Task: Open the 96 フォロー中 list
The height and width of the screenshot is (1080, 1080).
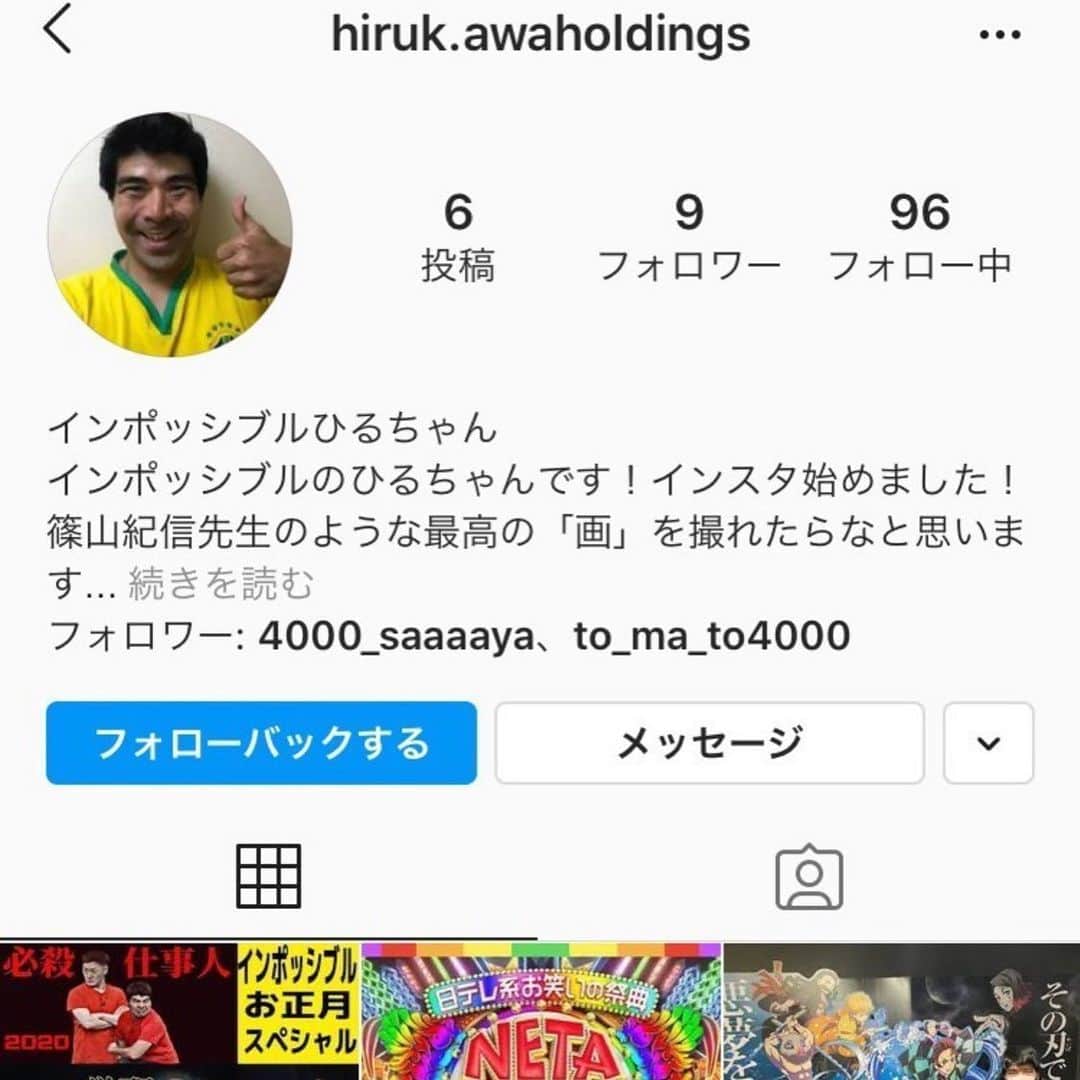Action: coord(920,238)
